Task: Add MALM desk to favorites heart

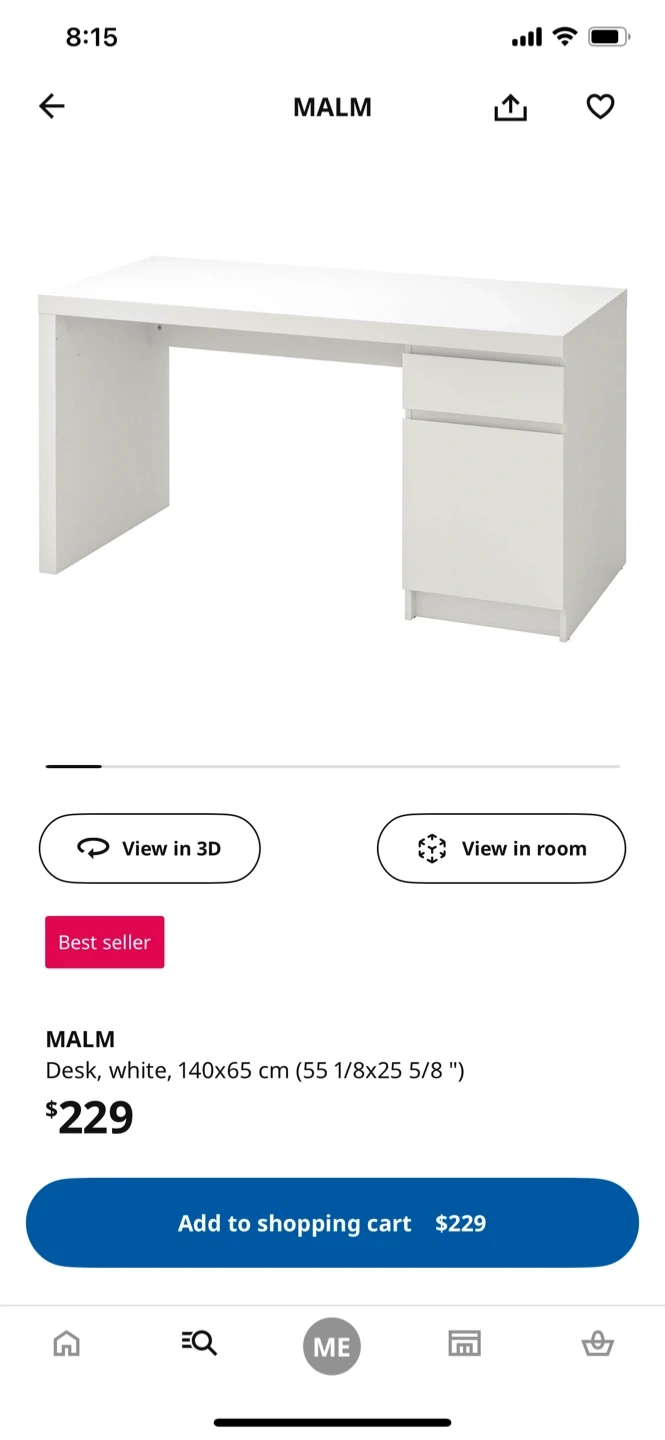Action: [600, 106]
